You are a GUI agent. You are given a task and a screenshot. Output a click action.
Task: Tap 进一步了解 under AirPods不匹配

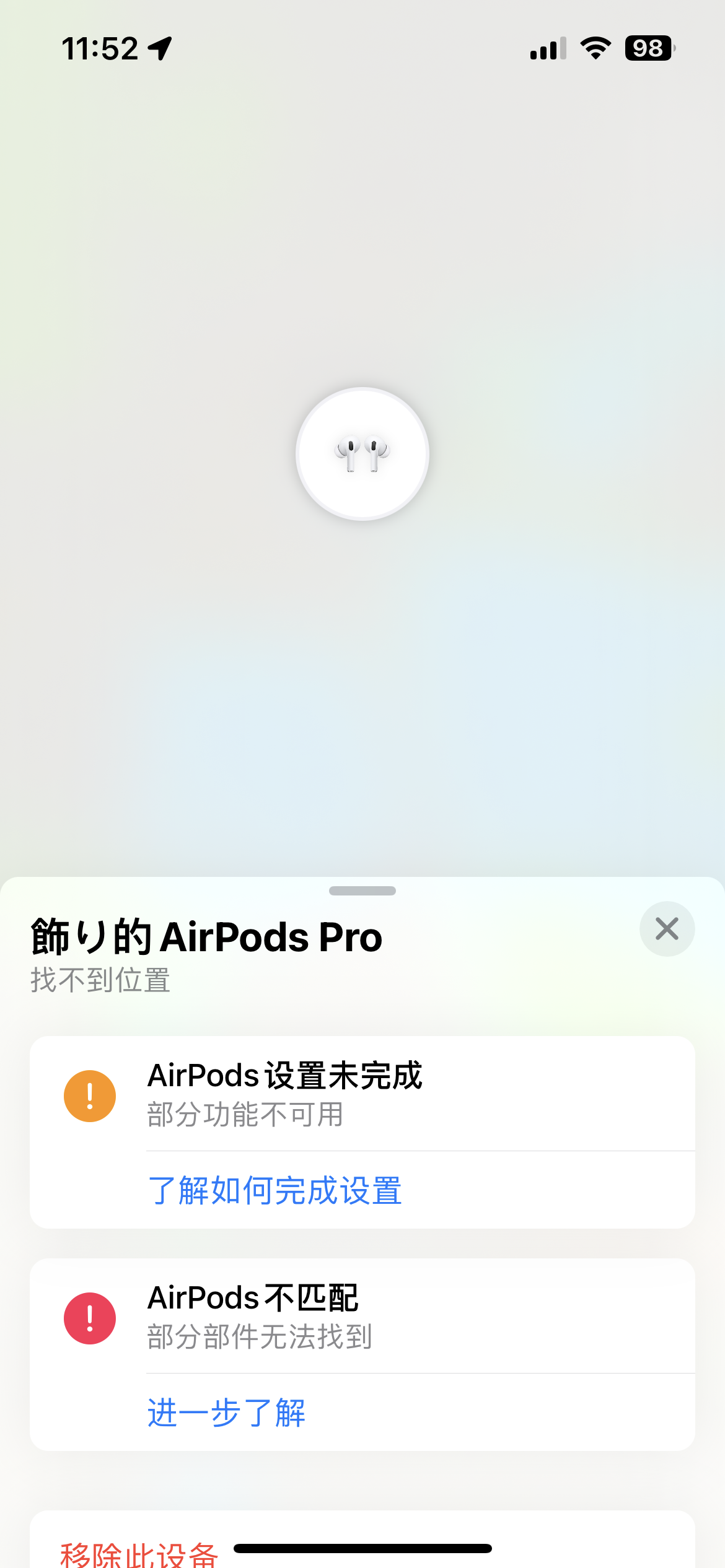click(x=226, y=1413)
